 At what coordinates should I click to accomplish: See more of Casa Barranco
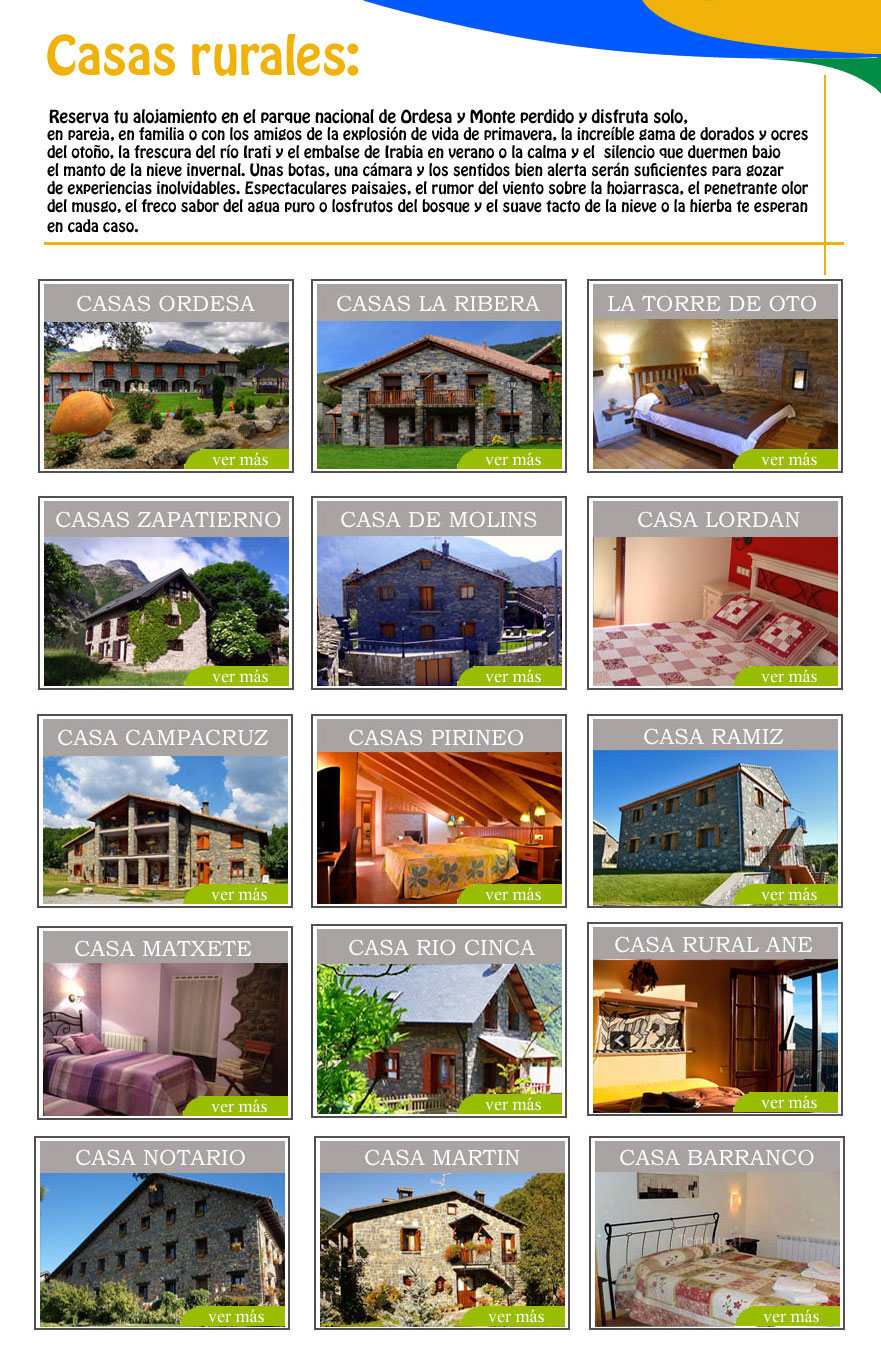pos(790,1317)
